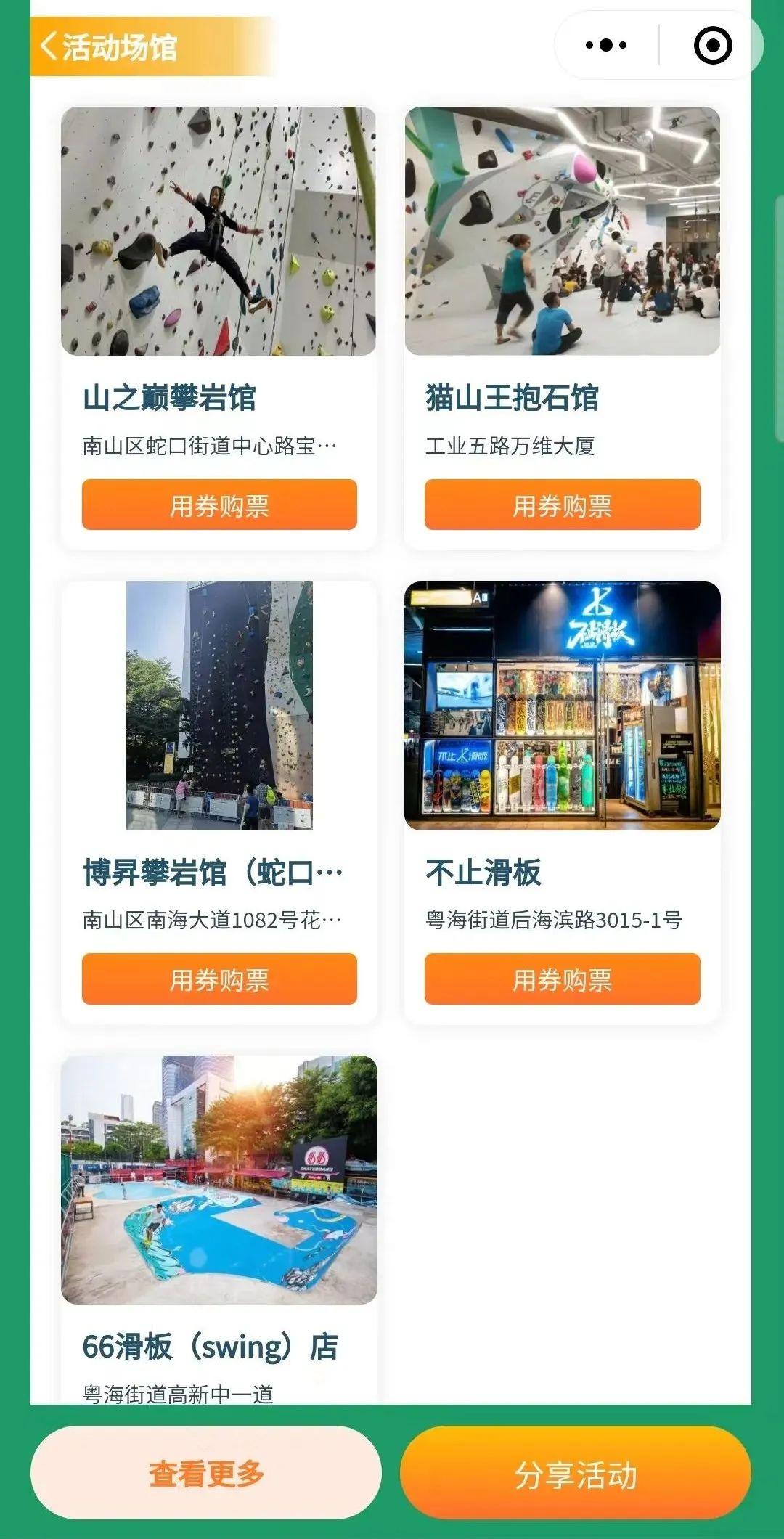Viewport: 784px width, 1539px height.
Task: Go back from 活动场馆 page
Action: pos(49,46)
